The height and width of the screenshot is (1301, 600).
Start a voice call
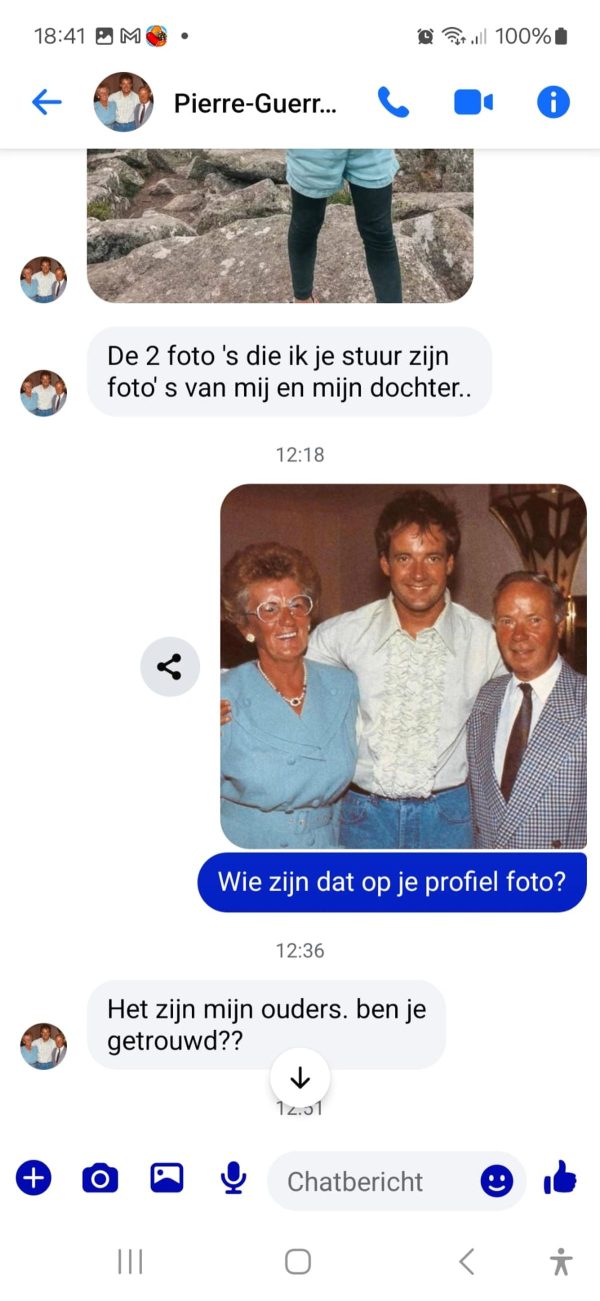pos(393,102)
